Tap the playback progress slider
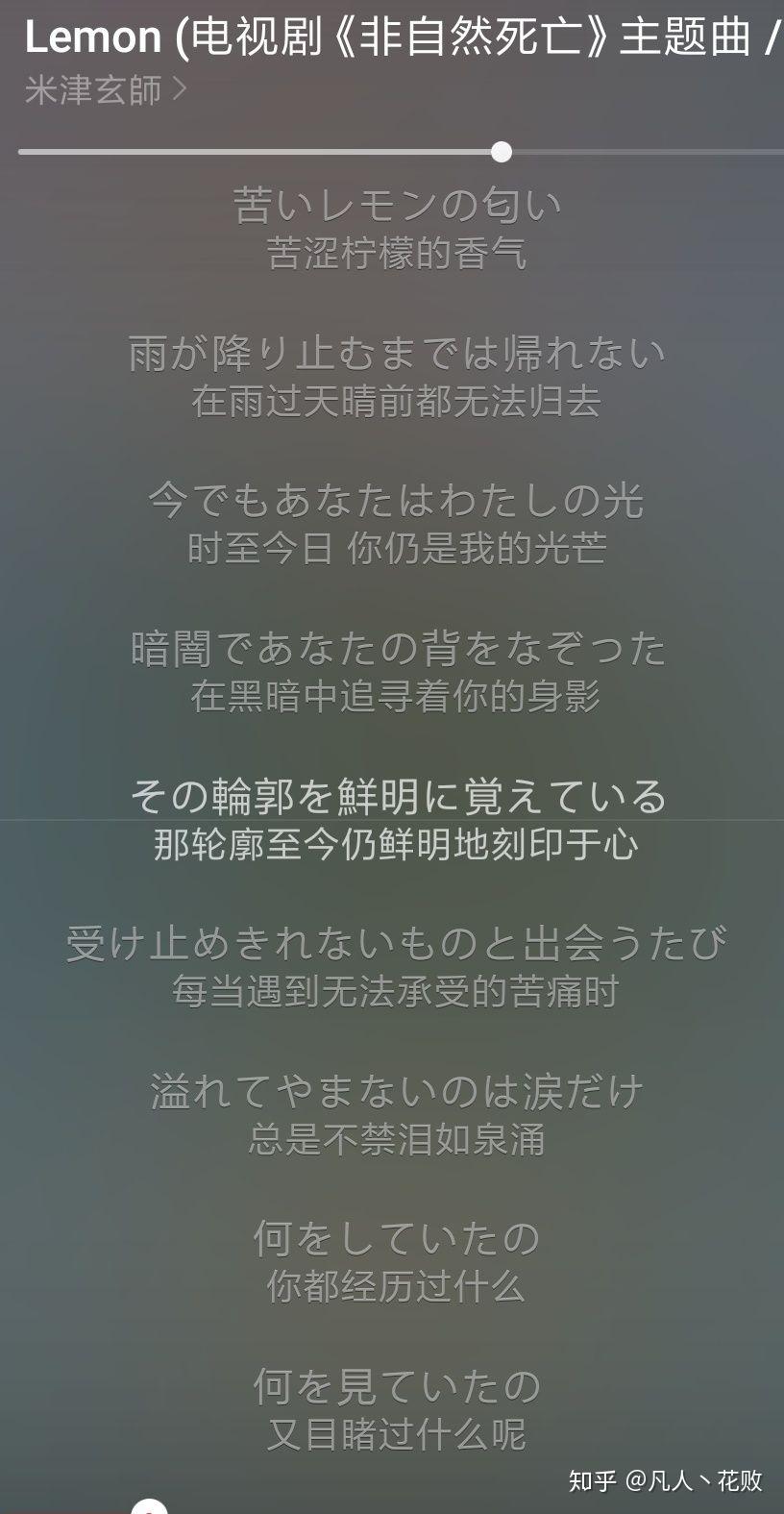The height and width of the screenshot is (1514, 784). [501, 152]
